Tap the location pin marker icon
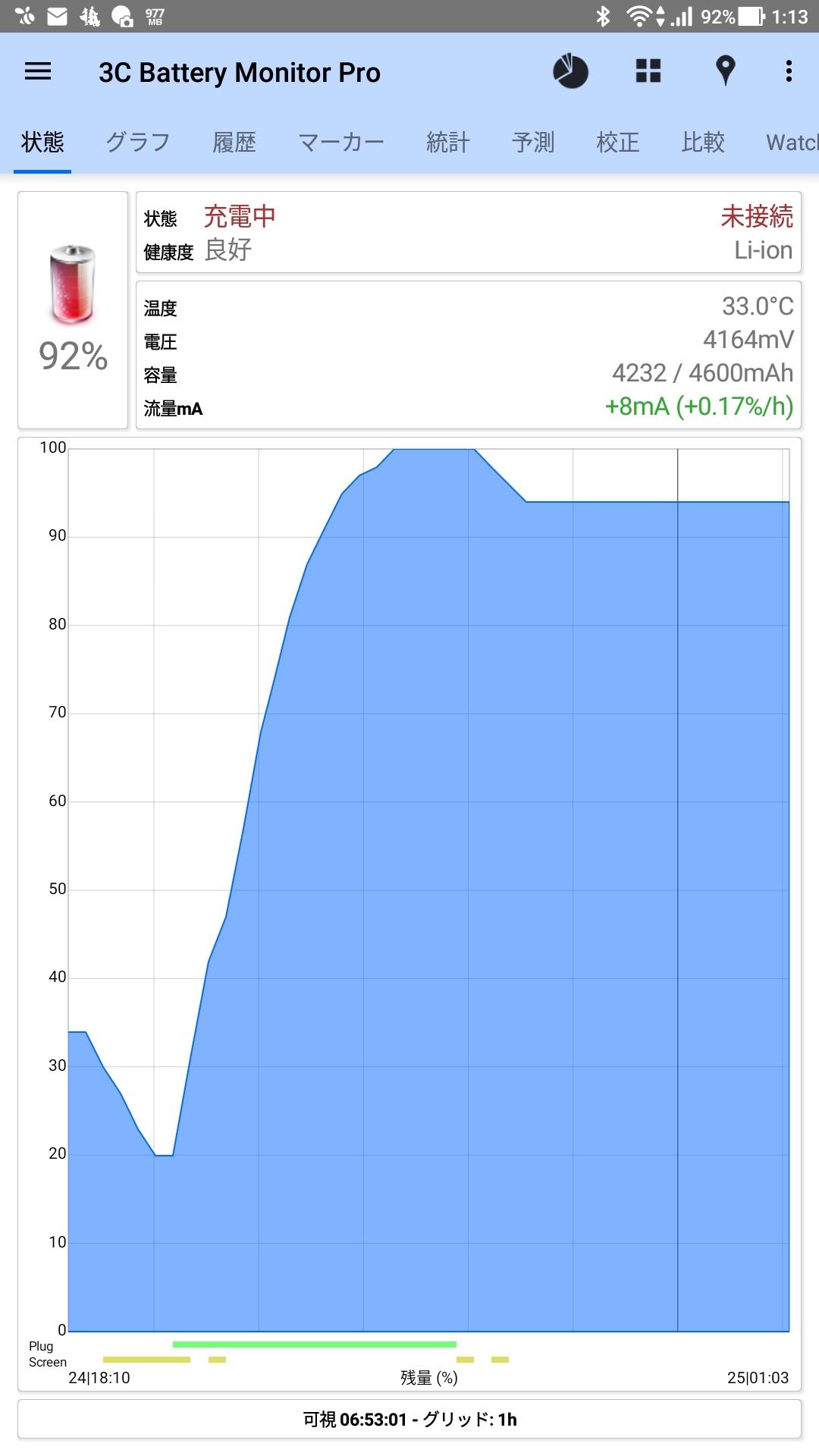 point(726,71)
